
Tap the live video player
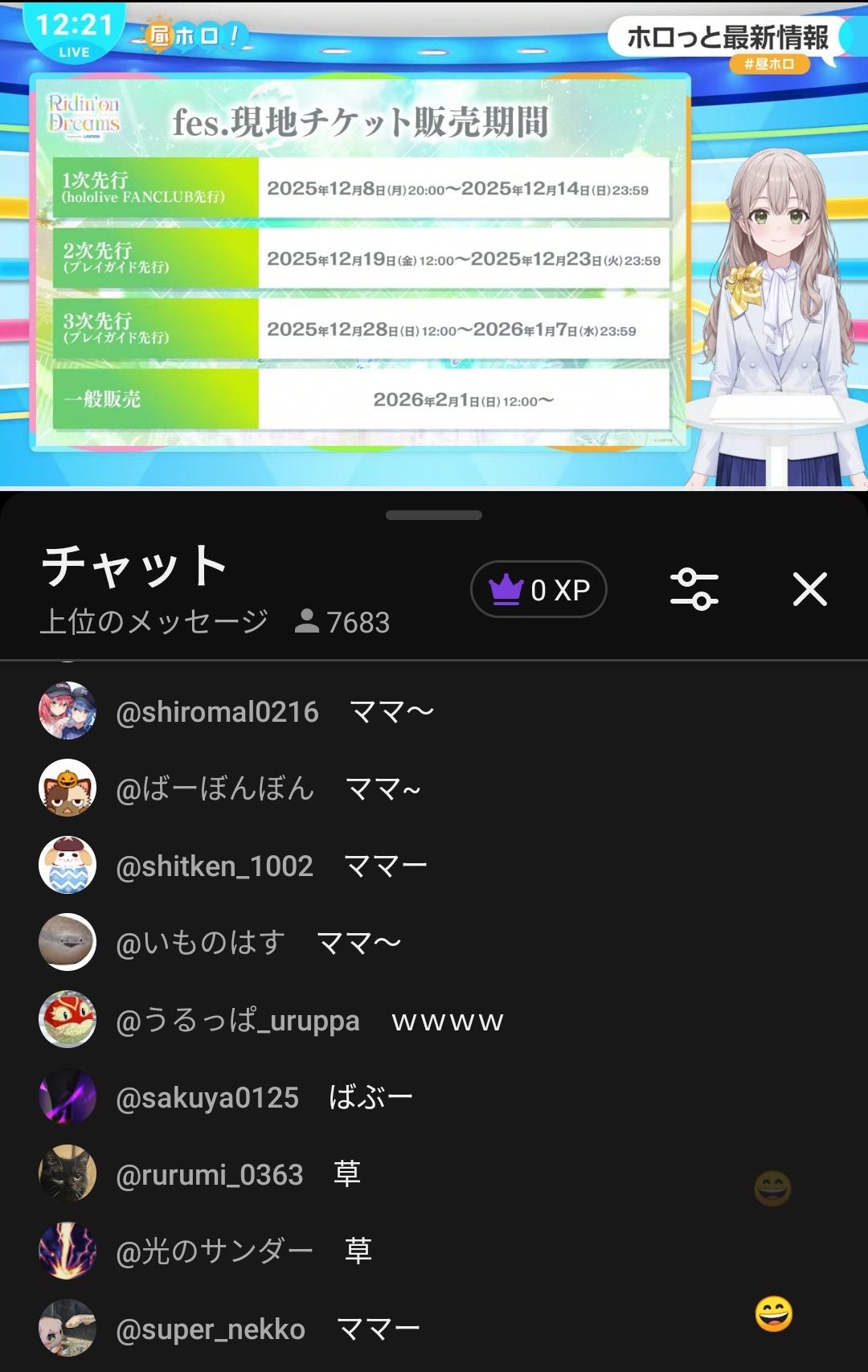(434, 244)
